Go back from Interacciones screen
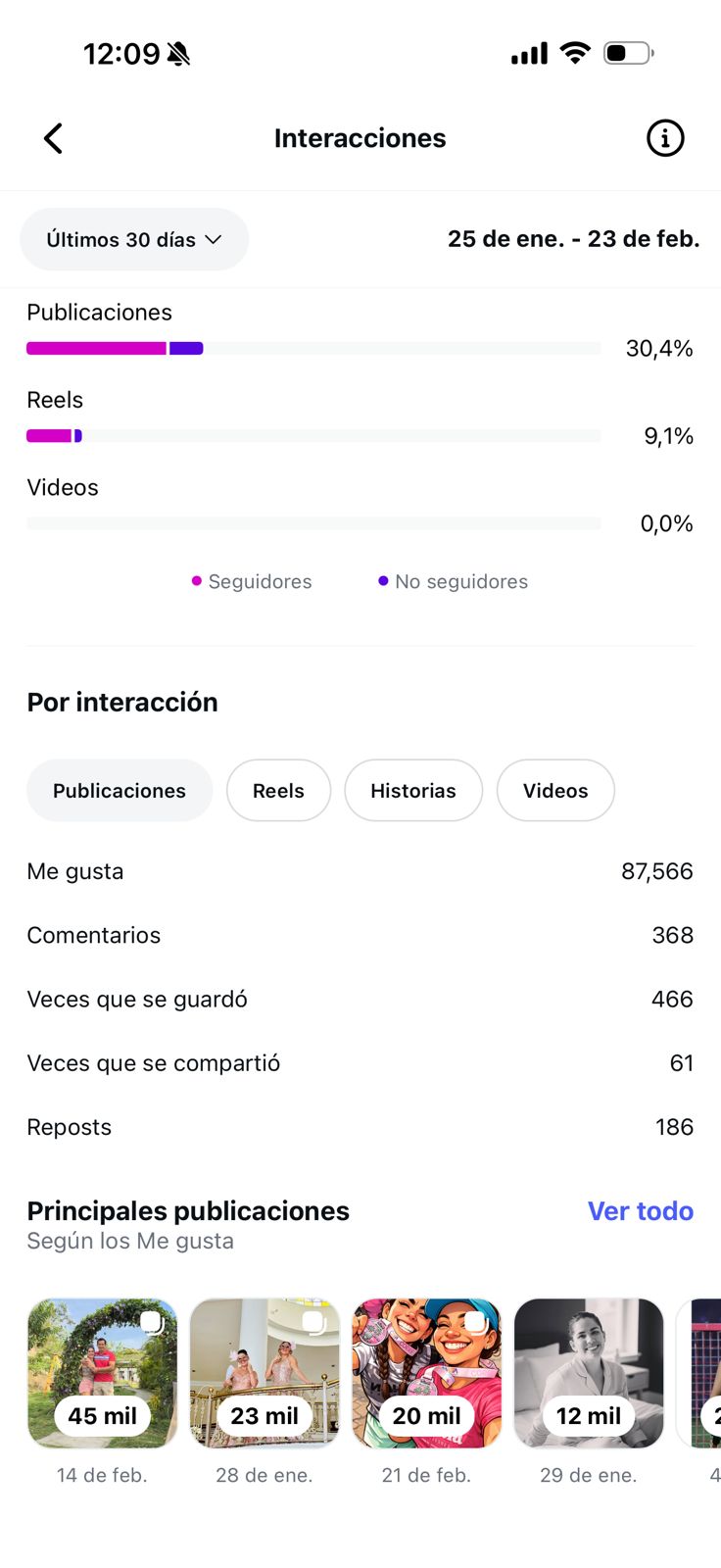This screenshot has height=1568, width=721. (54, 138)
